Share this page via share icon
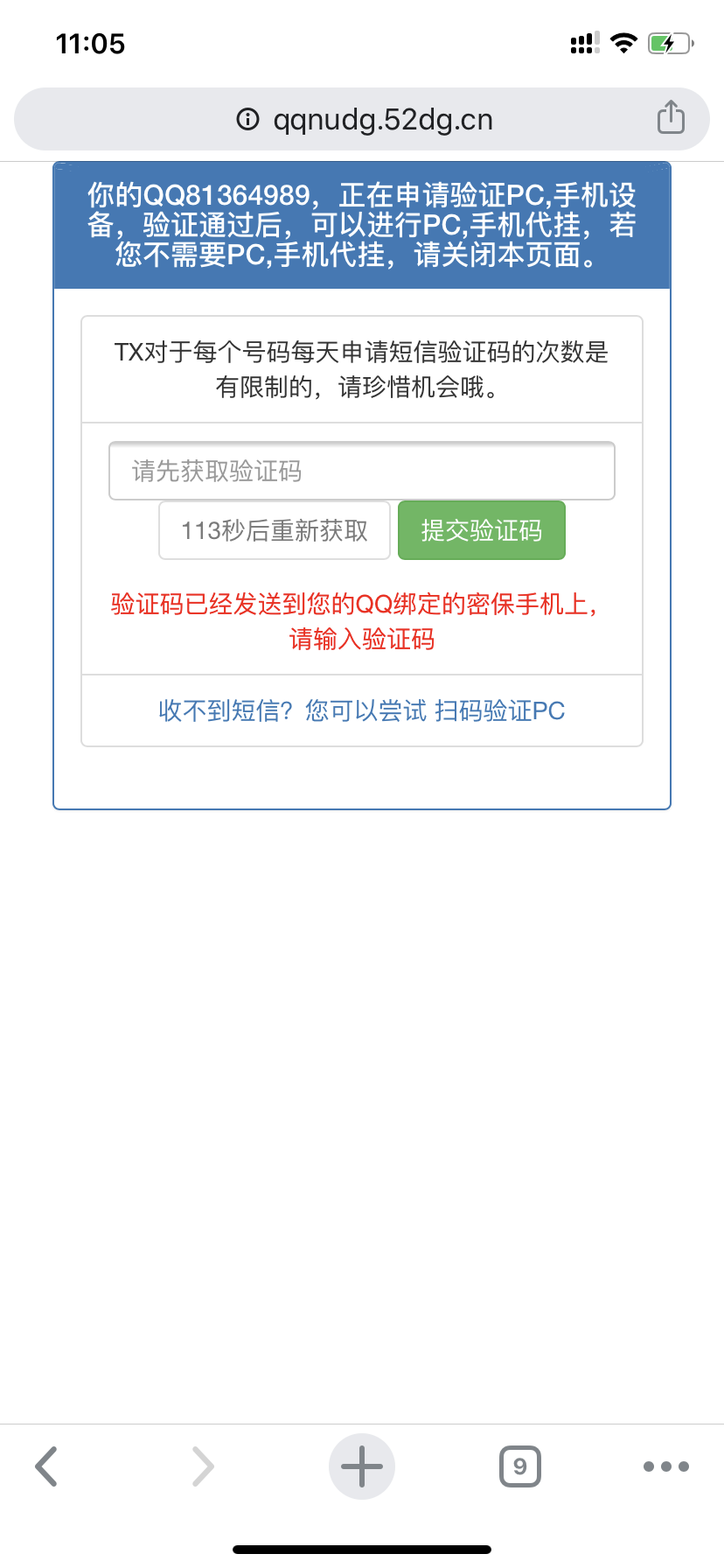724x1568 pixels. click(671, 117)
